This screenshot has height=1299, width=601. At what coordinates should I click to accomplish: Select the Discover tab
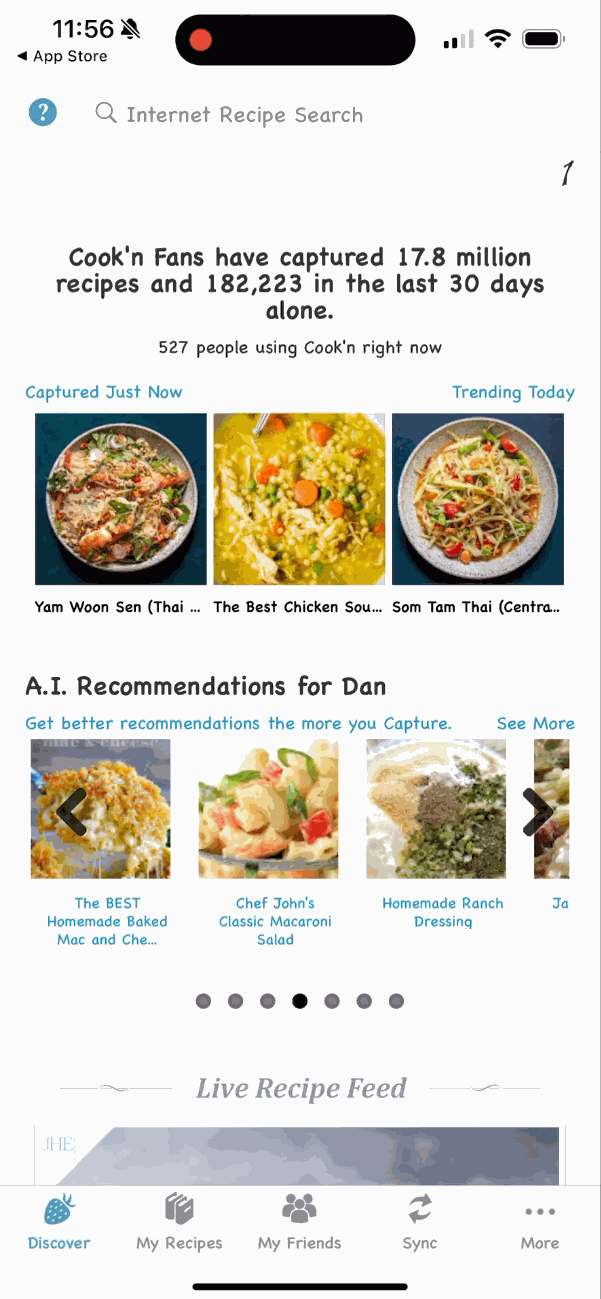59,1221
